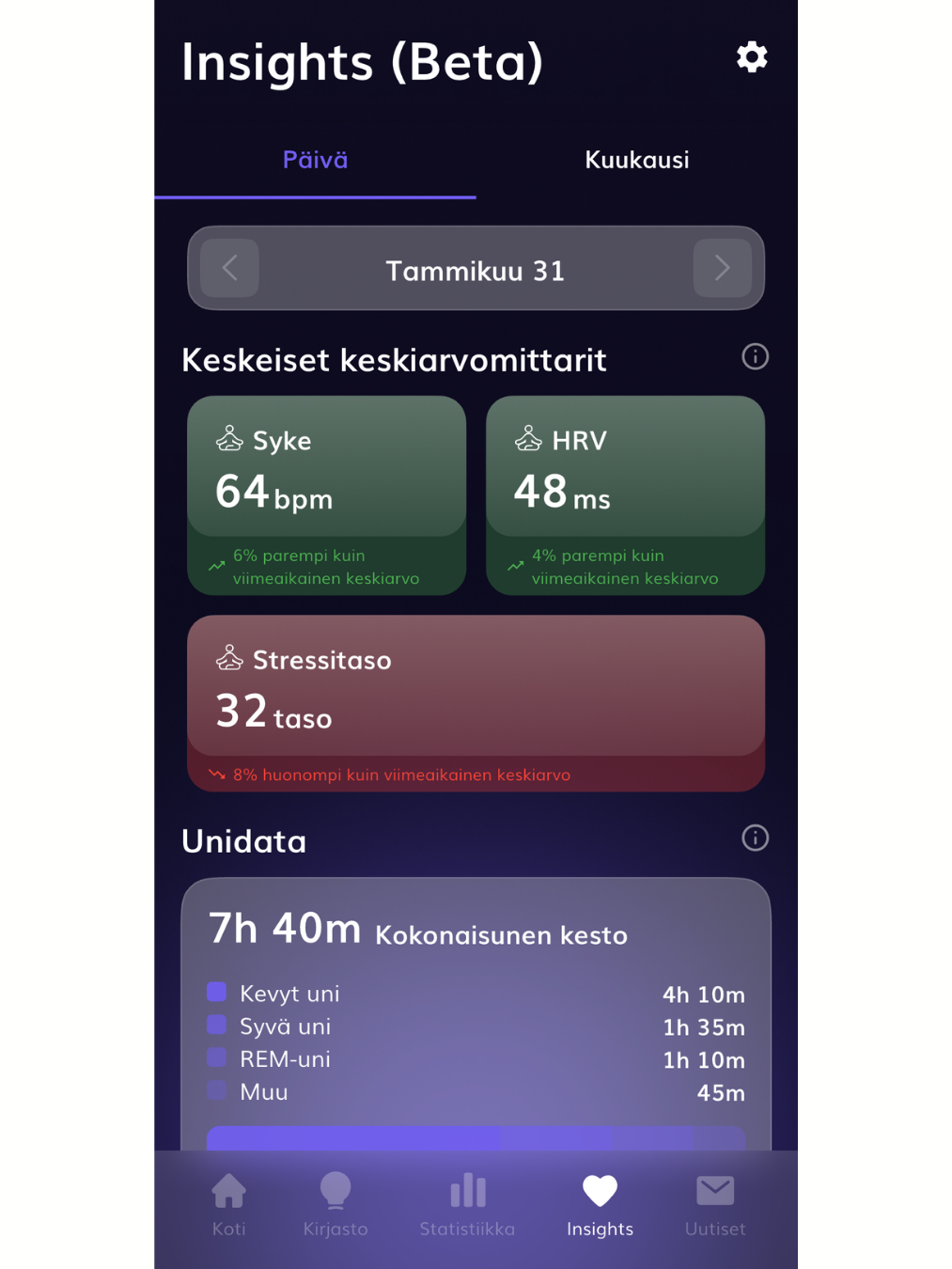Go to the Koti tab
The width and height of the screenshot is (952, 1269).
pos(228,1204)
